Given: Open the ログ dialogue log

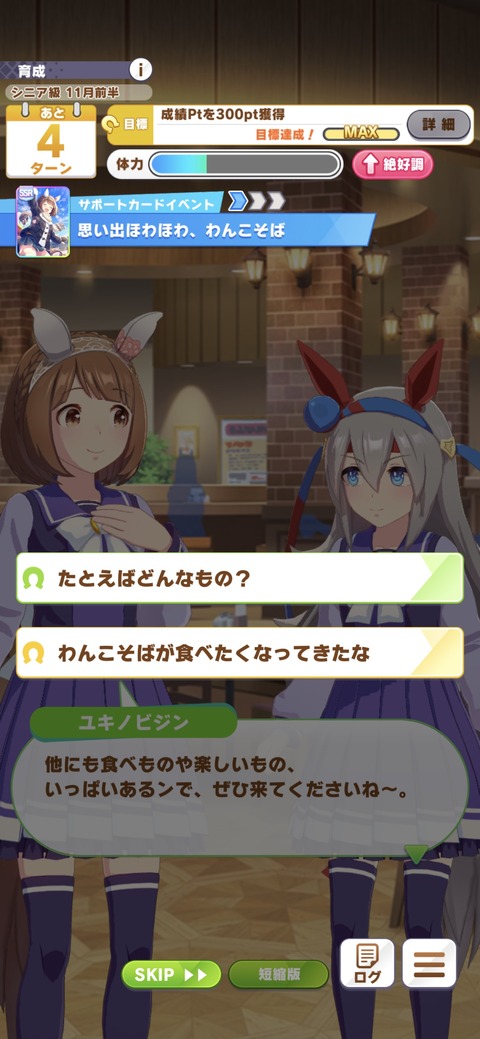Looking at the screenshot, I should point(367,963).
